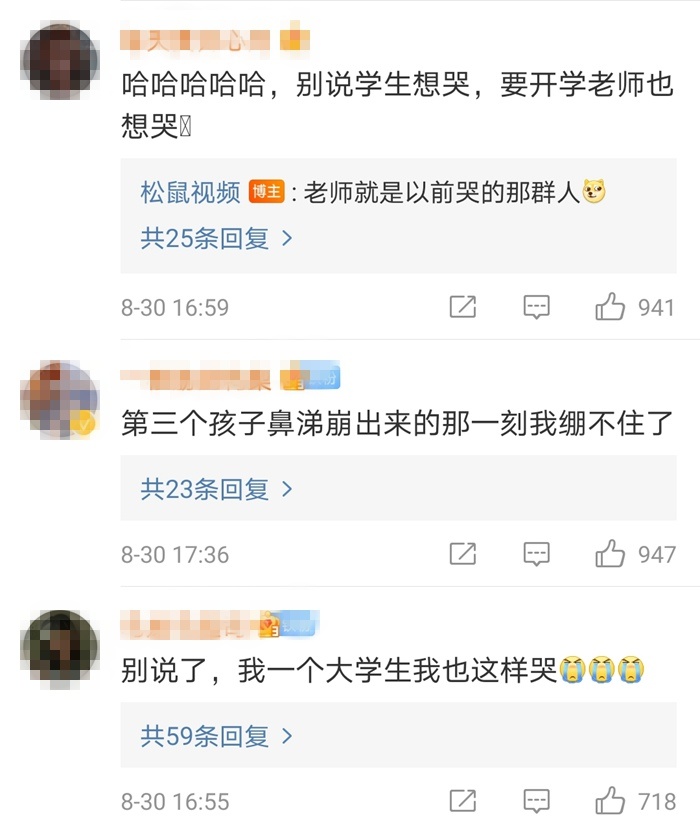This screenshot has width=700, height=826.
Task: Reply to the comment posted at 8-30 16:55
Action: [537, 801]
